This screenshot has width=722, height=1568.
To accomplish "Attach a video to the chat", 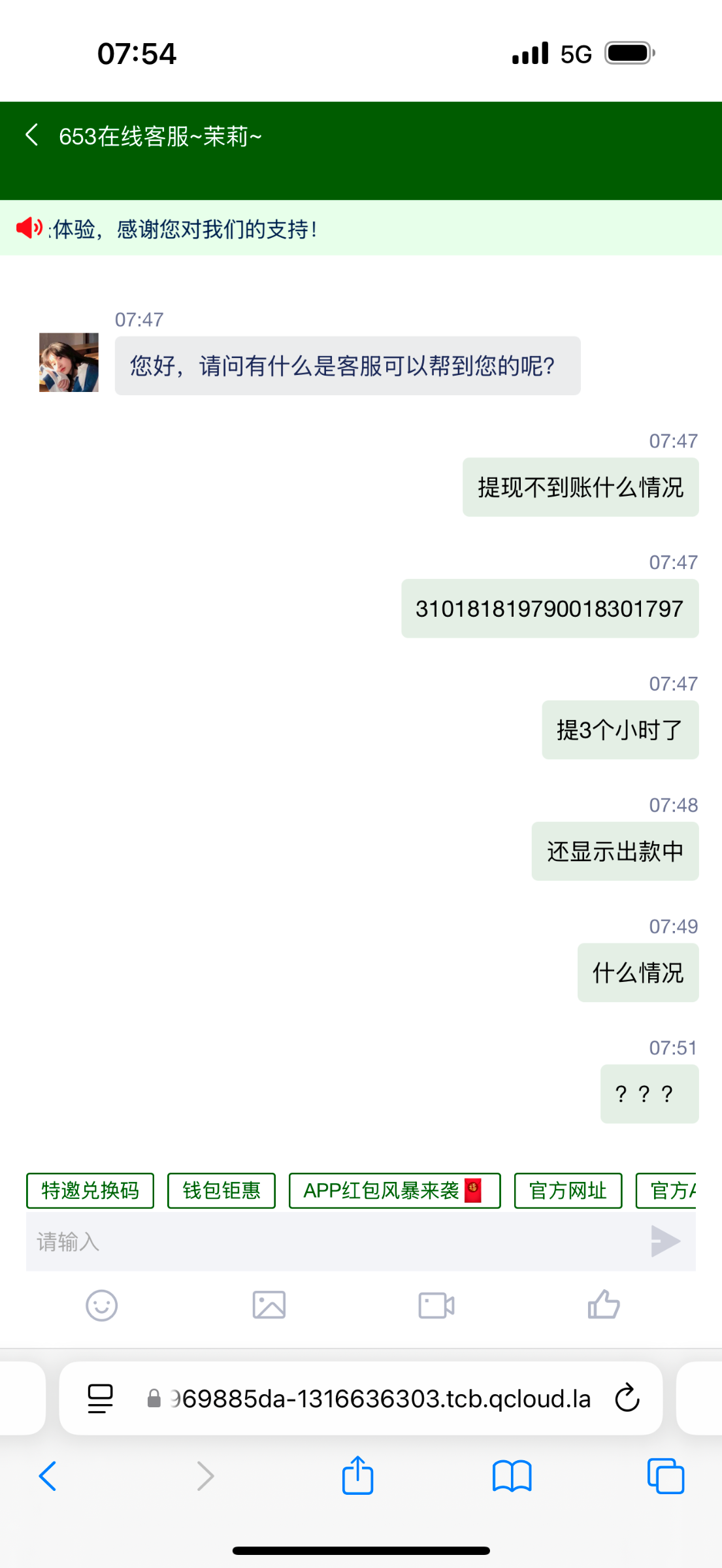I will (x=436, y=1305).
